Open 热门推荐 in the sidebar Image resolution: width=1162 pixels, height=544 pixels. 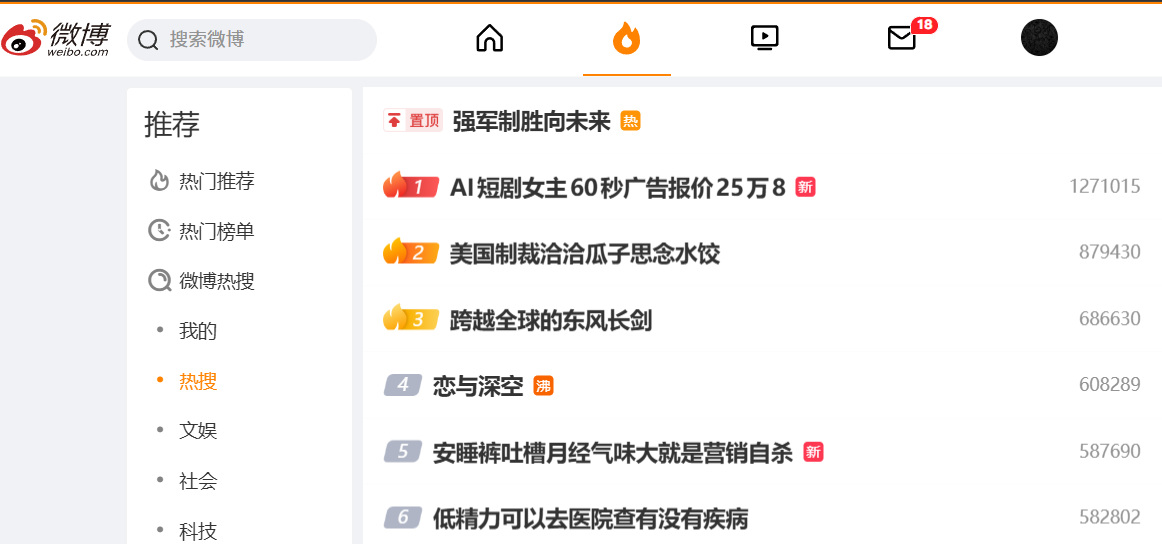[216, 181]
